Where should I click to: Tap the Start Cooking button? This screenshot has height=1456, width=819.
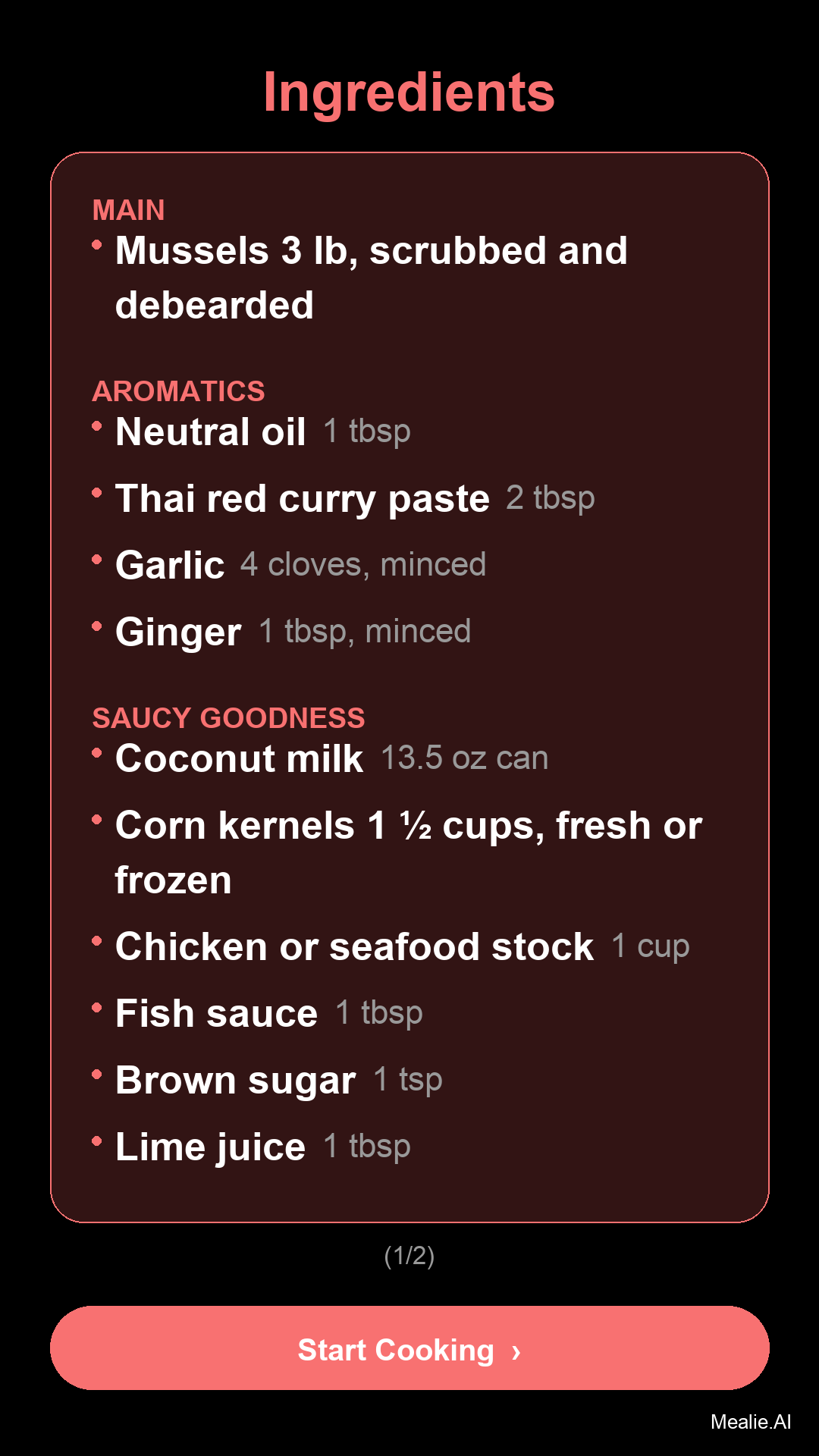tap(409, 1348)
